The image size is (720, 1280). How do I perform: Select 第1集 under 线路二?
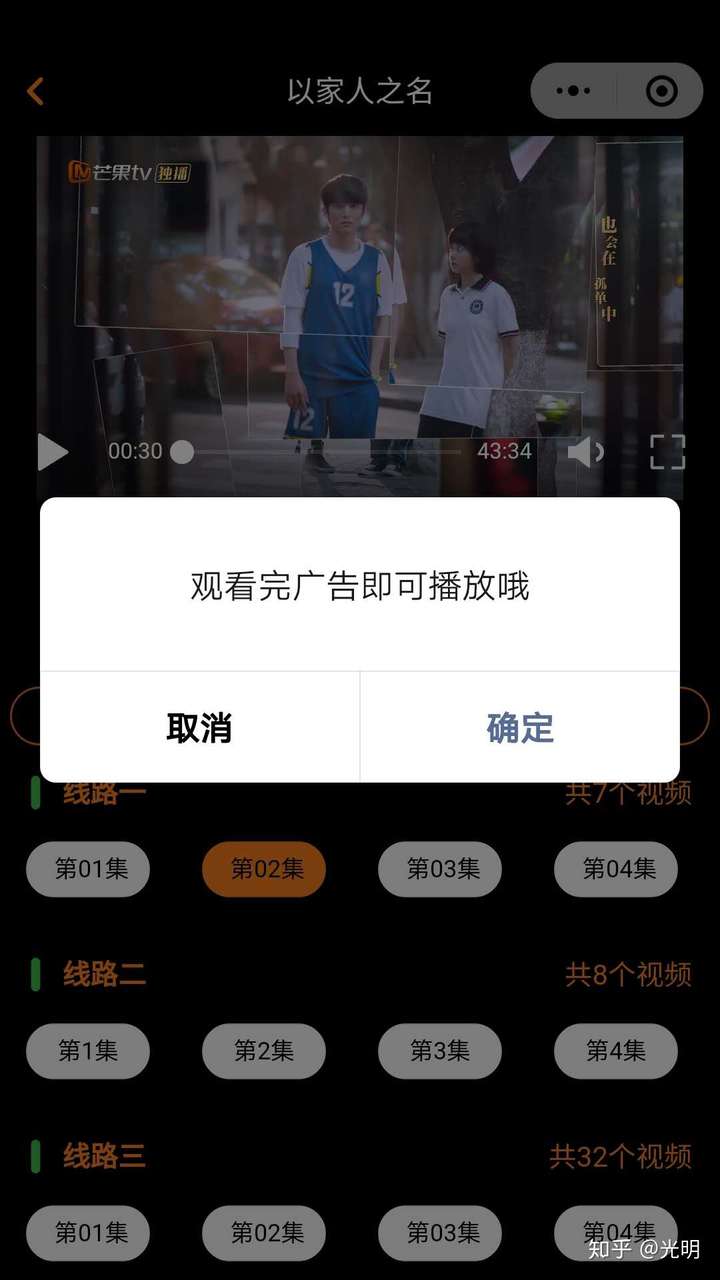[x=88, y=1050]
